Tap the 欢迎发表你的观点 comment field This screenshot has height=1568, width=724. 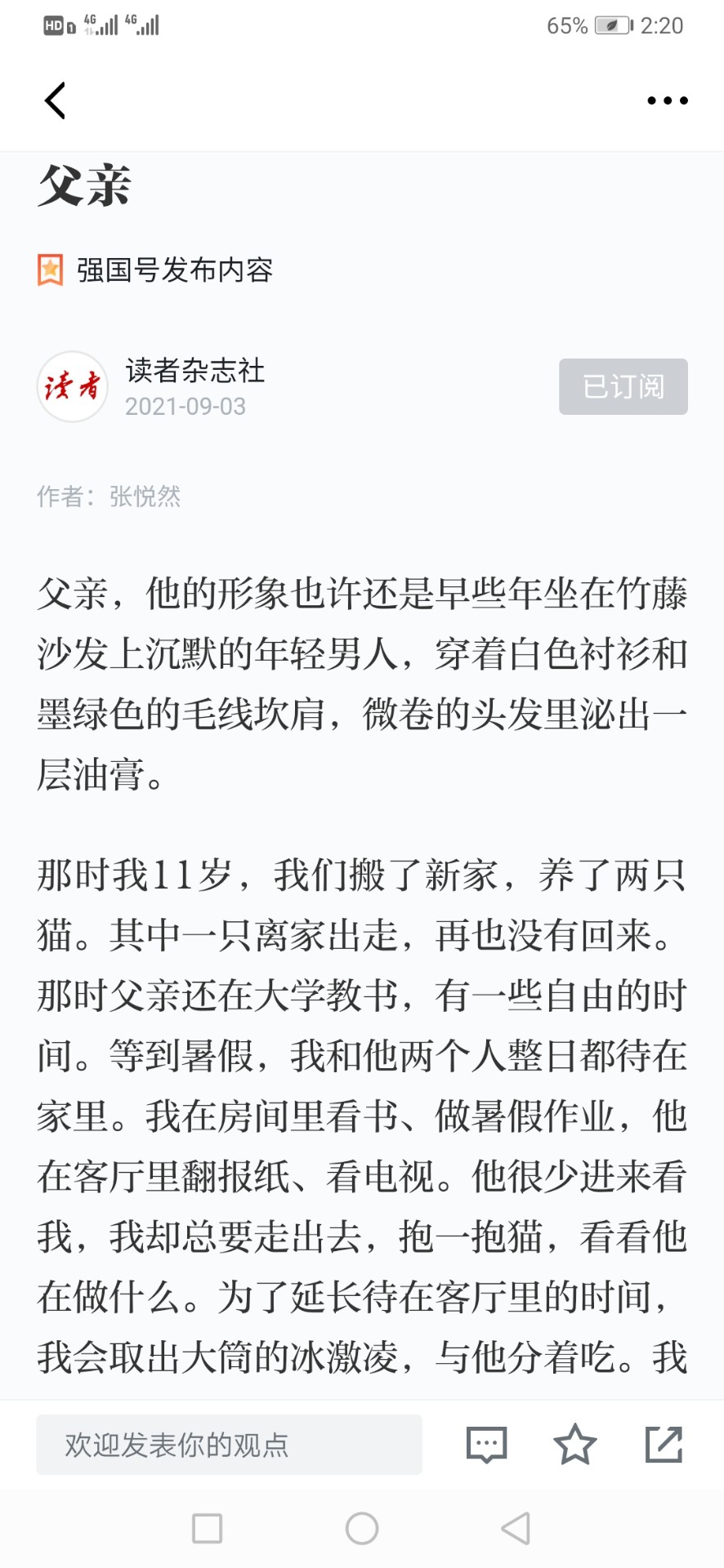coord(229,1445)
